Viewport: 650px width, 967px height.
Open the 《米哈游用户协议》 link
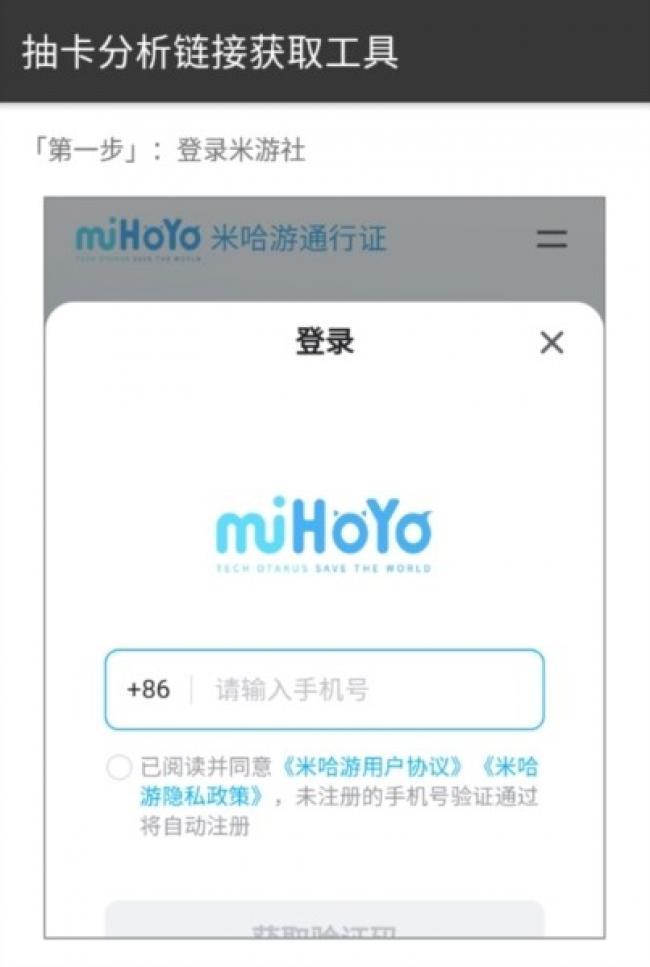(x=373, y=767)
